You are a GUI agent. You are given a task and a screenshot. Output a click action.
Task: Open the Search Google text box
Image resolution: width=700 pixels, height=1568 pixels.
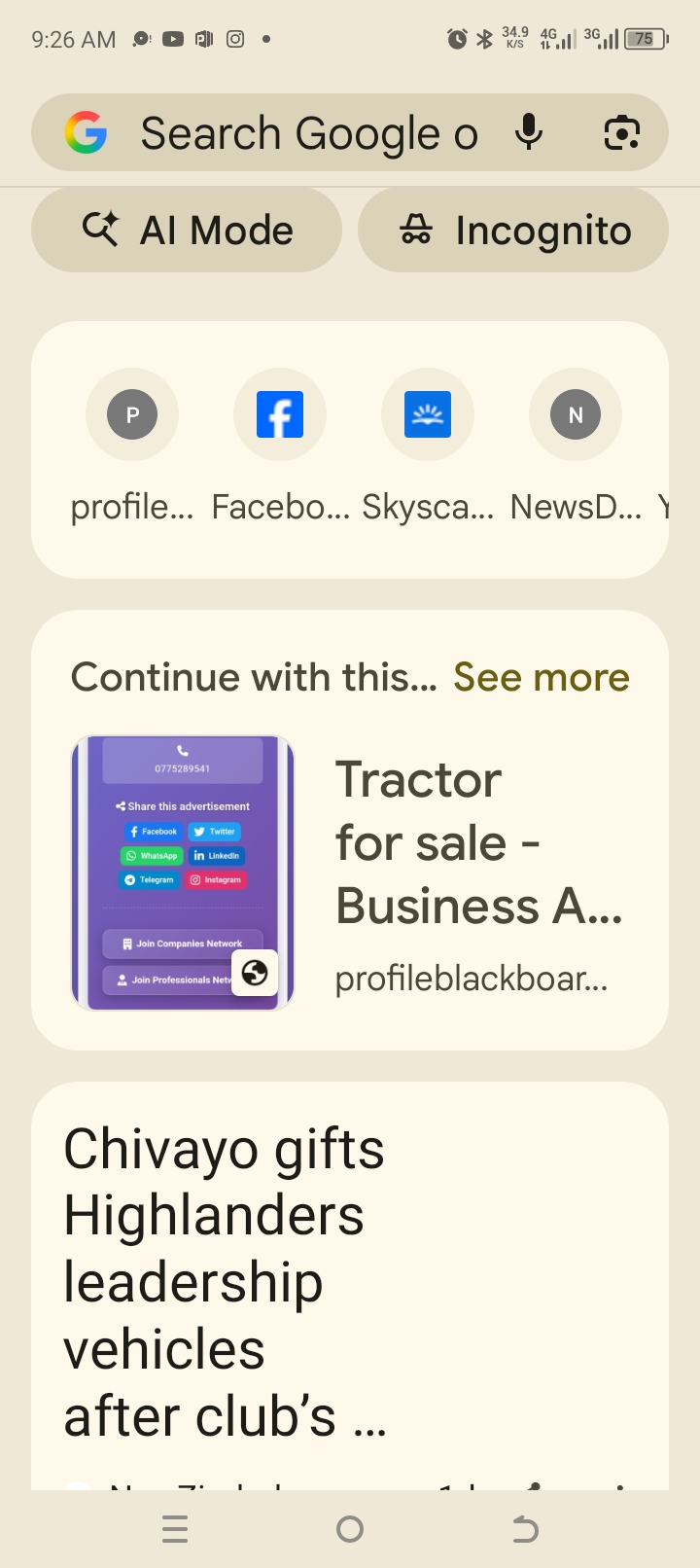pyautogui.click(x=309, y=133)
